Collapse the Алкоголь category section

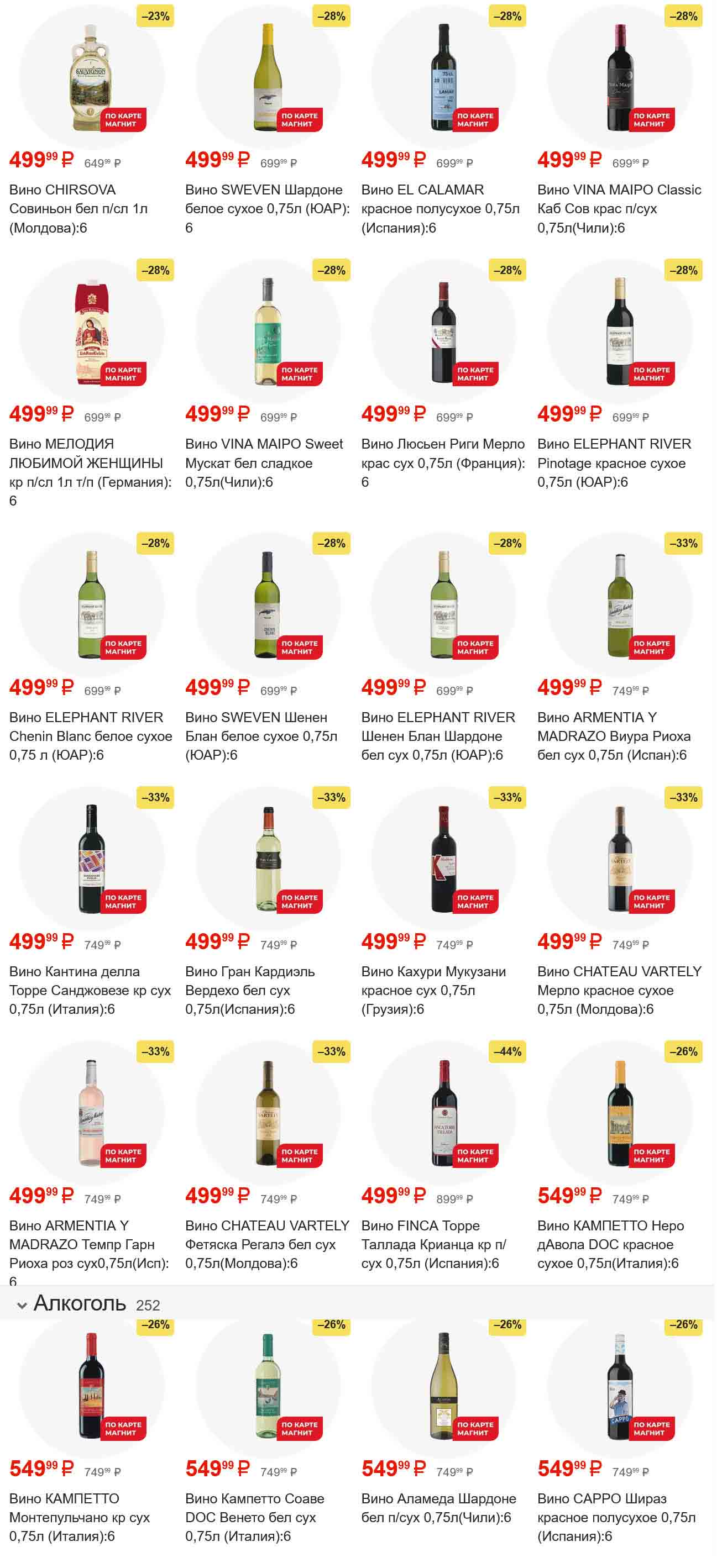(x=23, y=1306)
